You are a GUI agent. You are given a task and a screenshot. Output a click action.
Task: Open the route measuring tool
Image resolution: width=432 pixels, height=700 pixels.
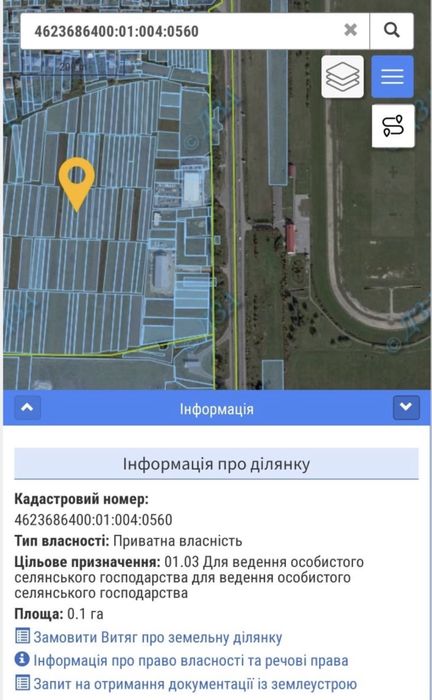[393, 126]
